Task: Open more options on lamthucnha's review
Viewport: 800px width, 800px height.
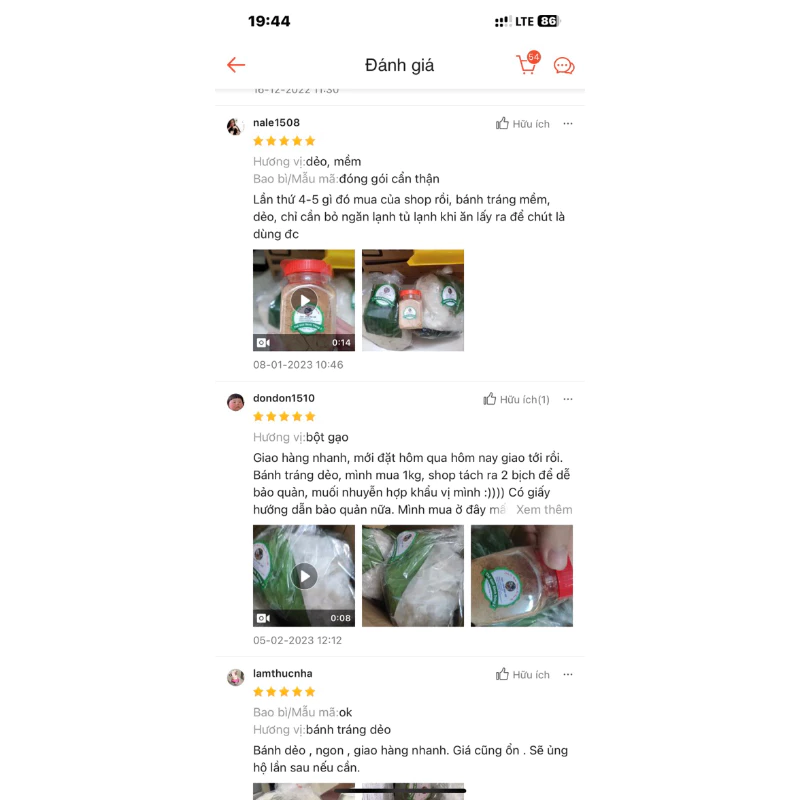Action: click(568, 674)
